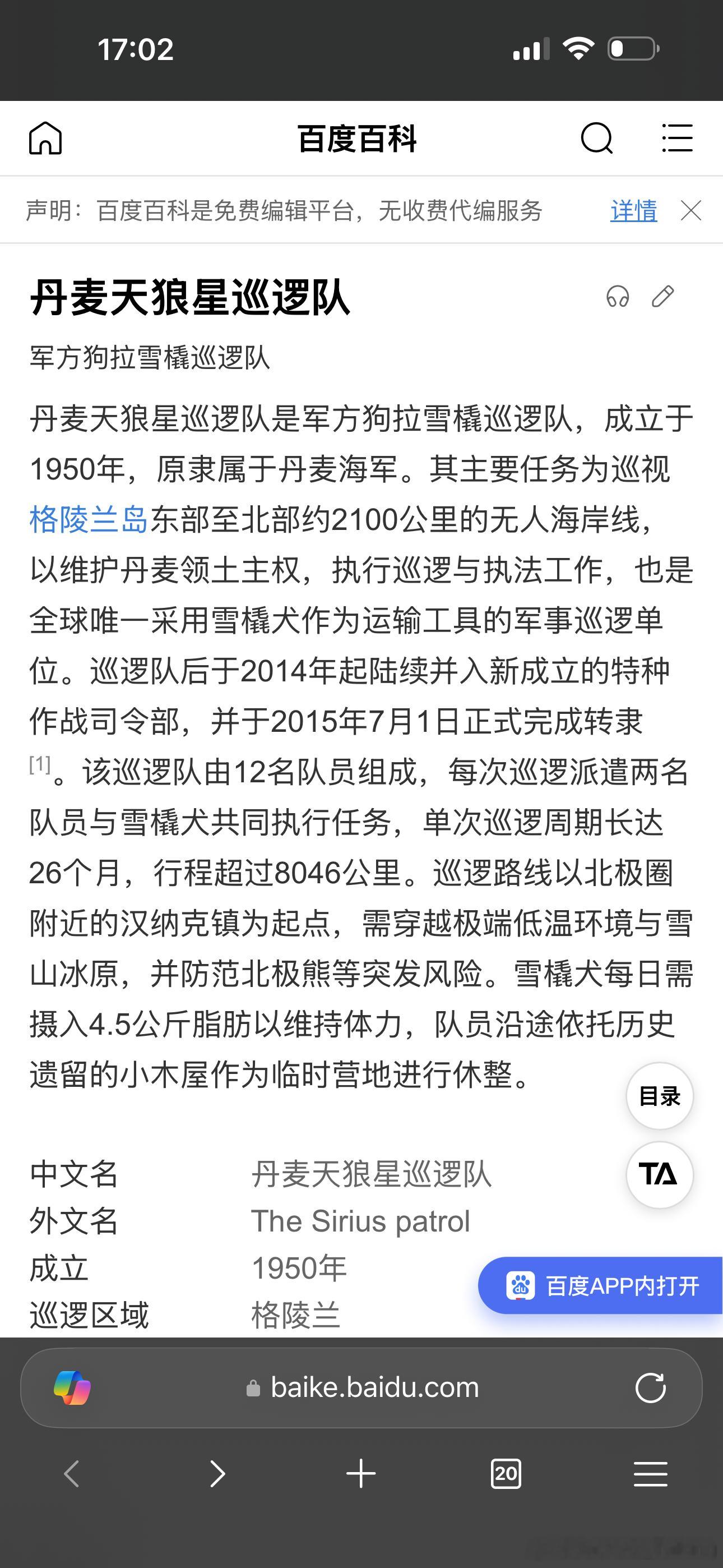Open search via the magnifier icon
Screen dimensions: 723x1568
tap(597, 138)
